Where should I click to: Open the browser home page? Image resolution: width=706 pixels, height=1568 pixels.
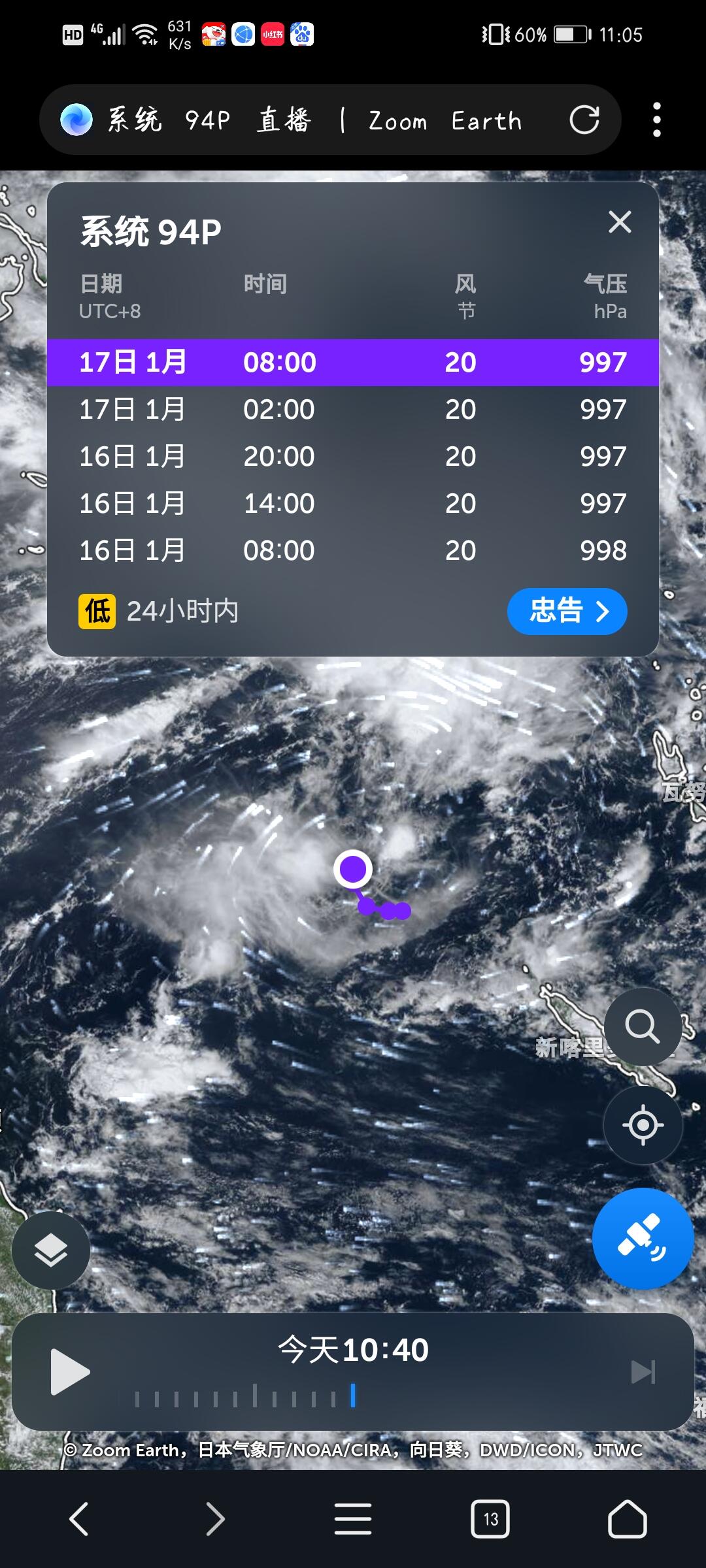pyautogui.click(x=627, y=1519)
